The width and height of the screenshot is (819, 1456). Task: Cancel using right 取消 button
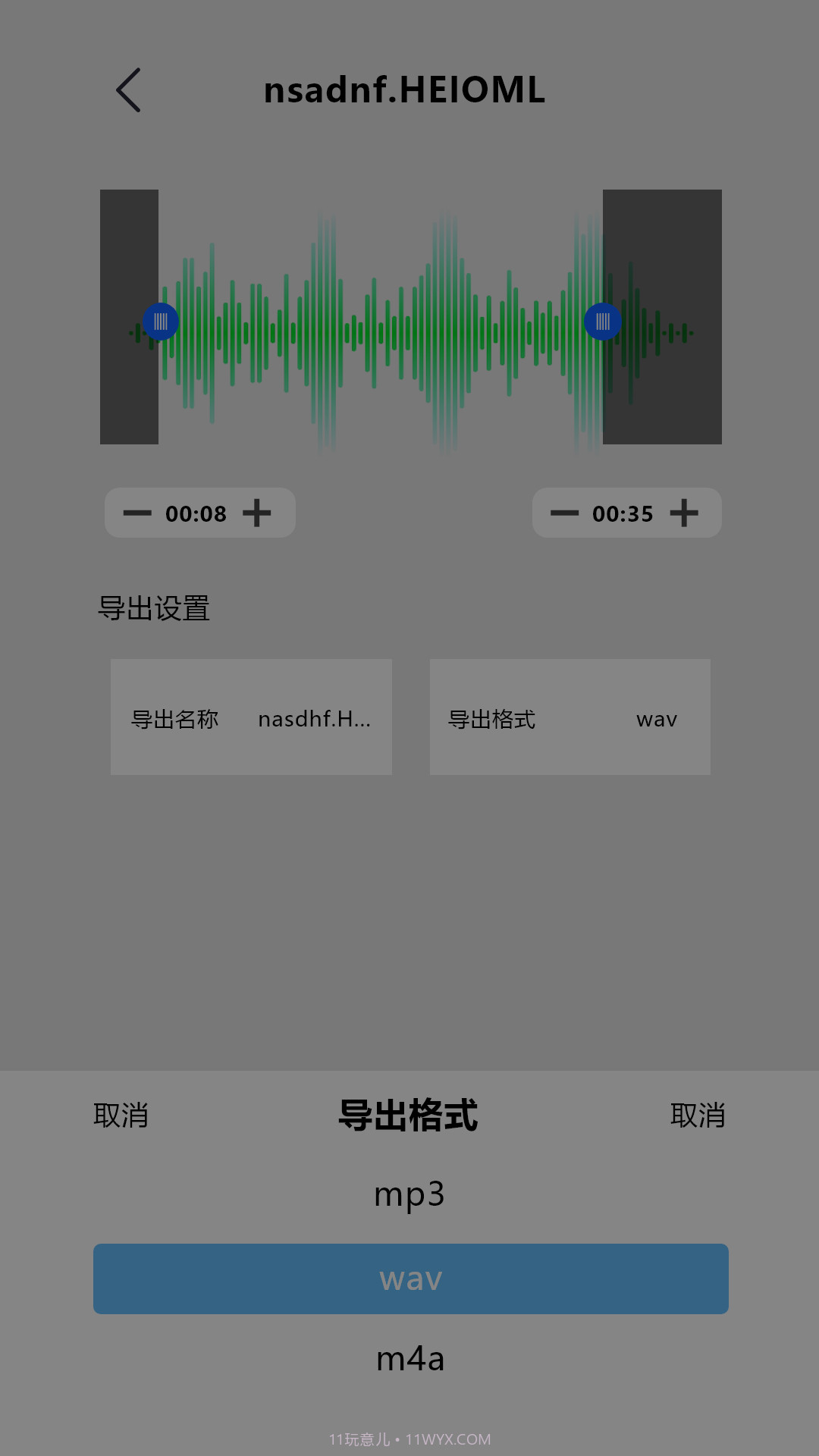coord(698,1116)
